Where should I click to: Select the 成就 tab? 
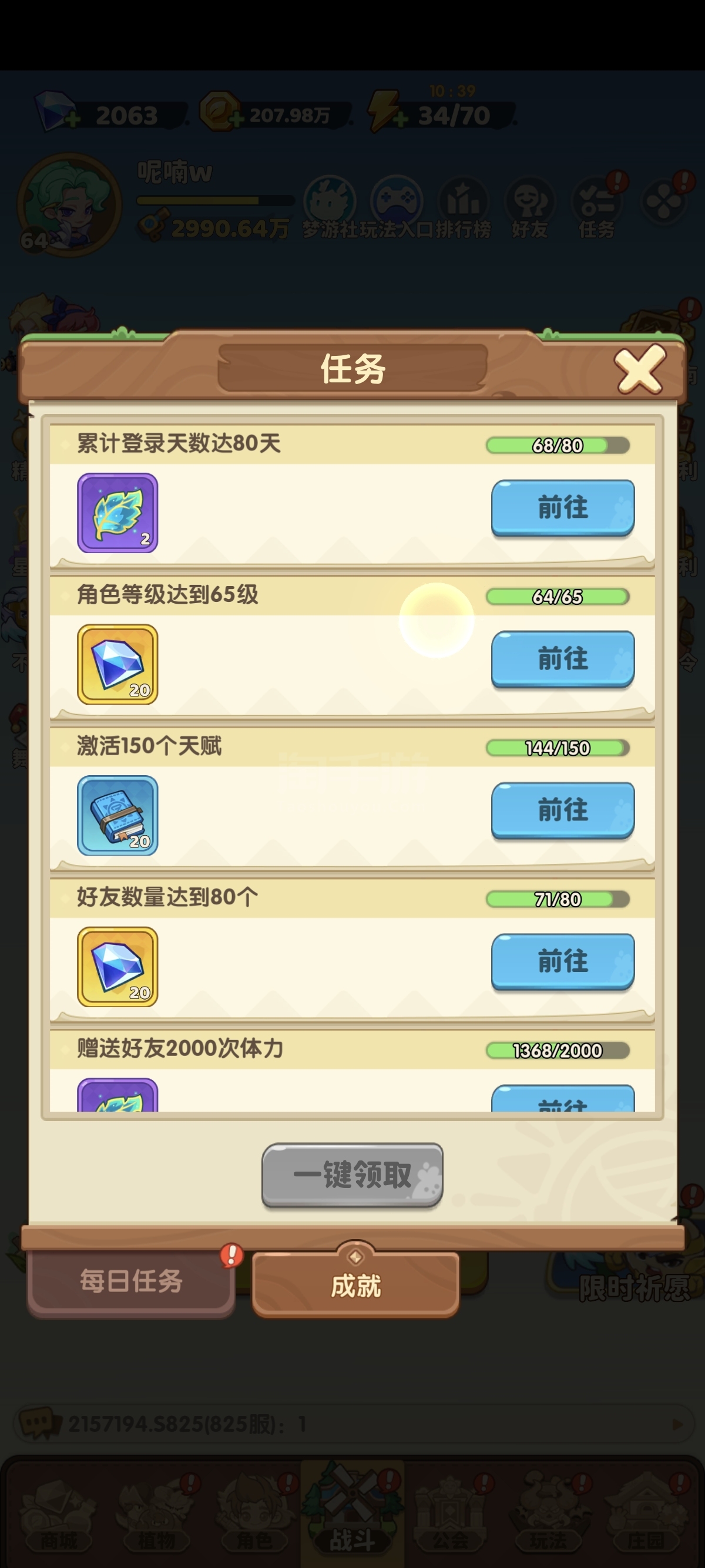(355, 1286)
